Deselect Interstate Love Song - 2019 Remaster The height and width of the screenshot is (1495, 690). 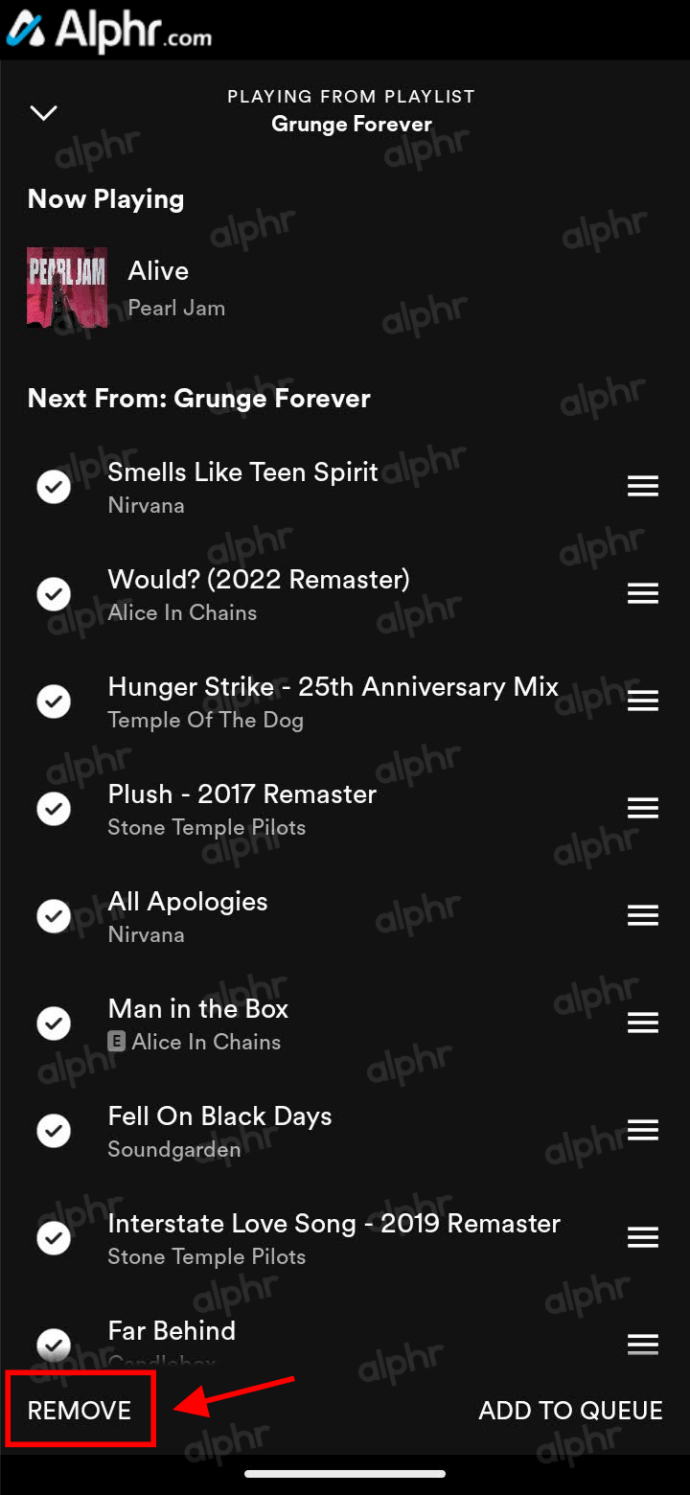pyautogui.click(x=54, y=1238)
